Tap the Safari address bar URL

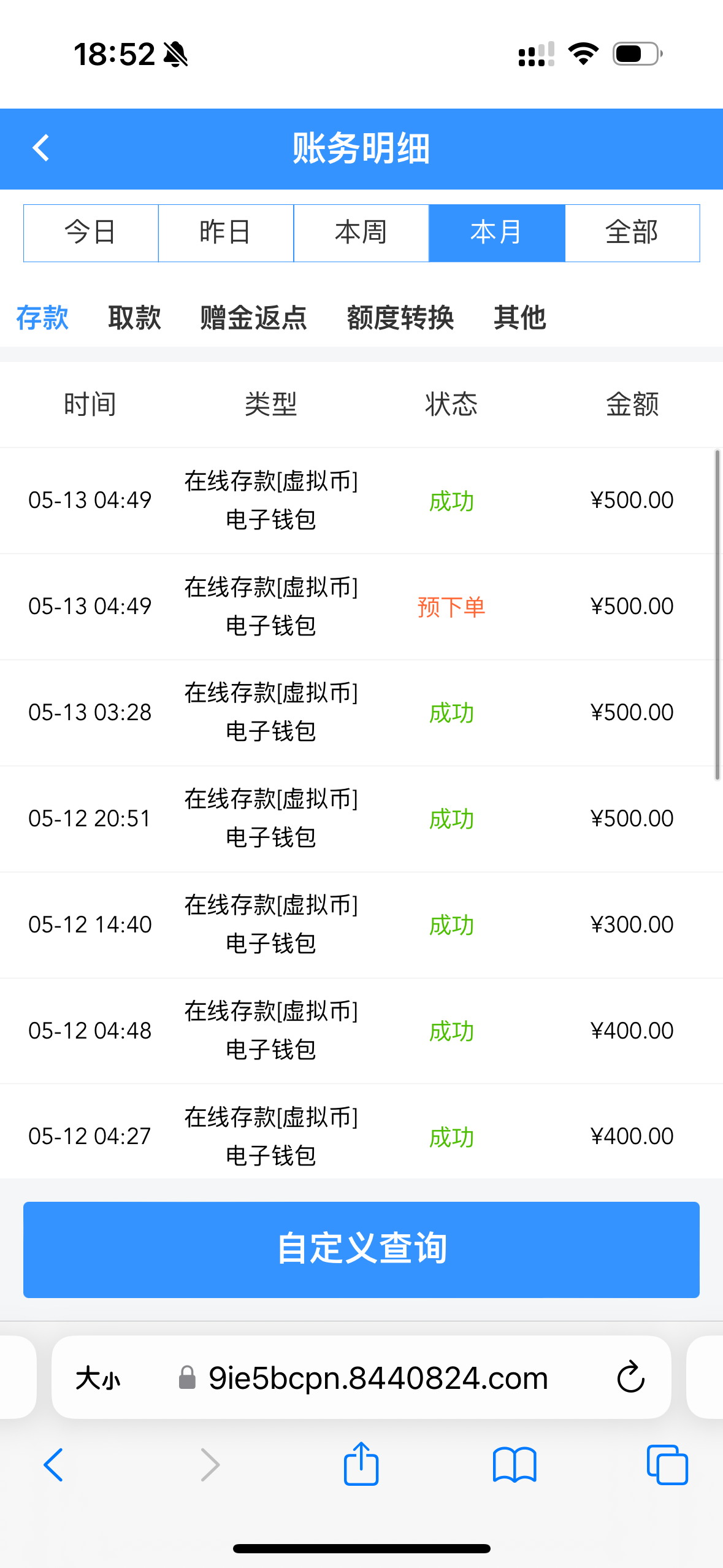tap(378, 1378)
